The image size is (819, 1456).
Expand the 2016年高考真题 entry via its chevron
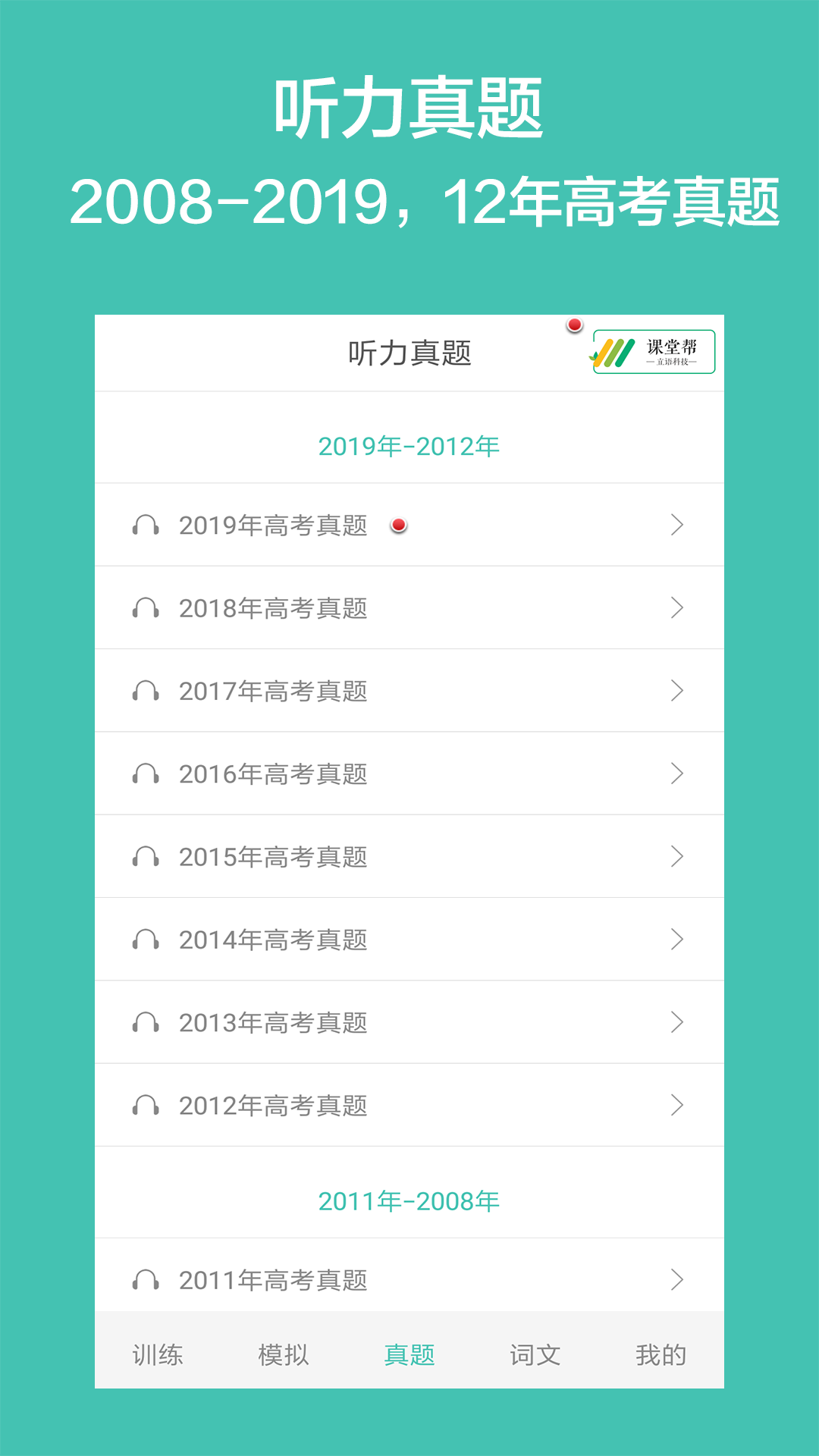[677, 773]
